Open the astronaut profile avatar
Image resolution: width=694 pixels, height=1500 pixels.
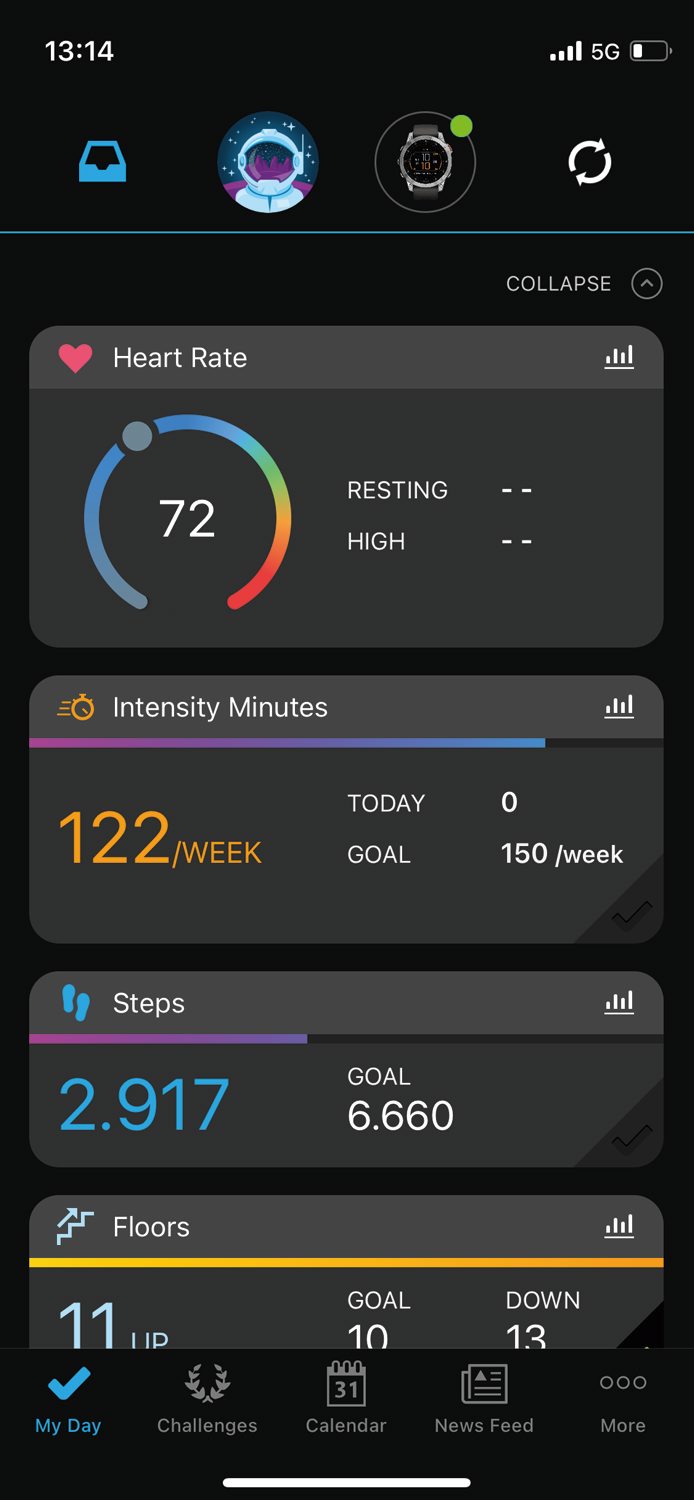tap(268, 162)
